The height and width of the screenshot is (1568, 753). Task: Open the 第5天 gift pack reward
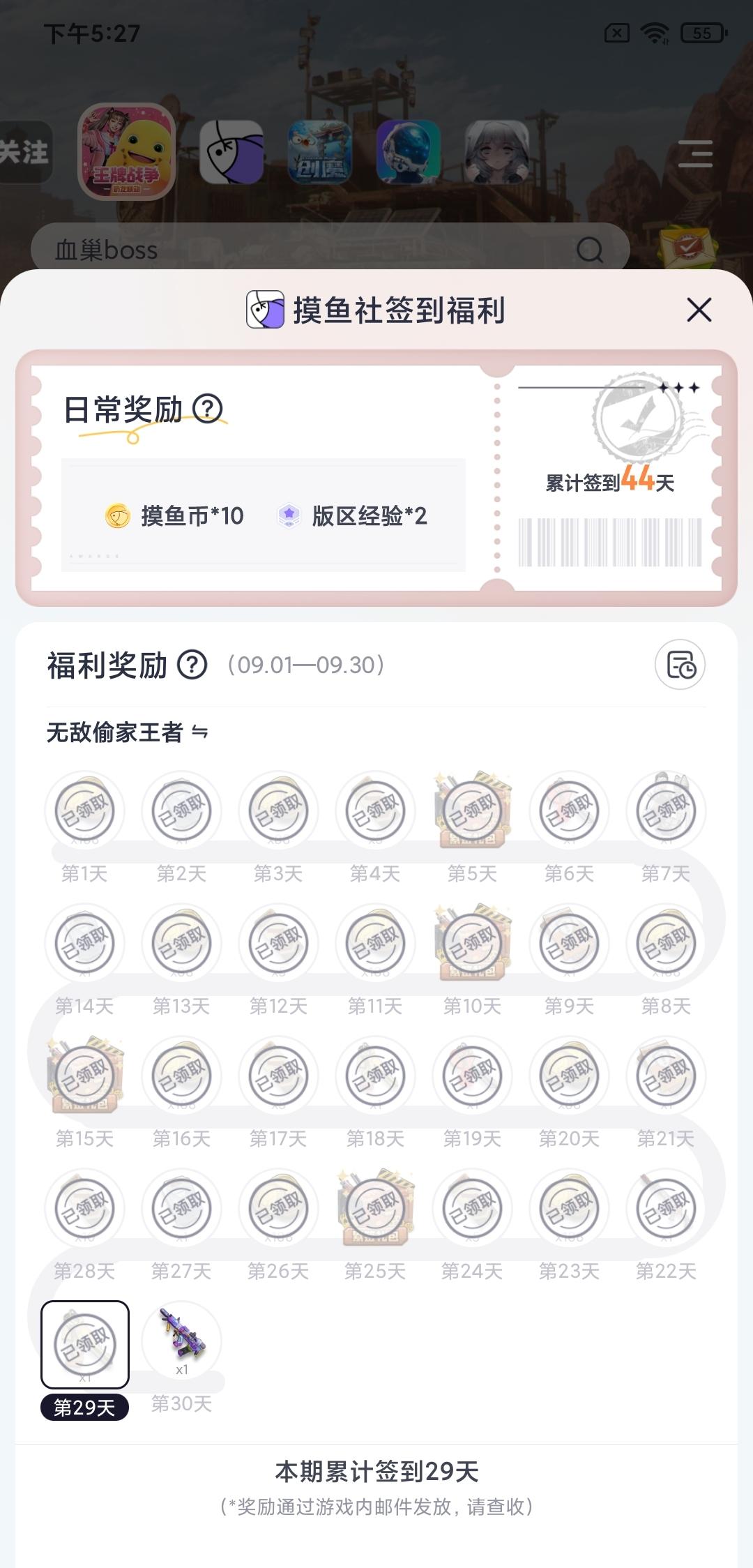[x=472, y=811]
